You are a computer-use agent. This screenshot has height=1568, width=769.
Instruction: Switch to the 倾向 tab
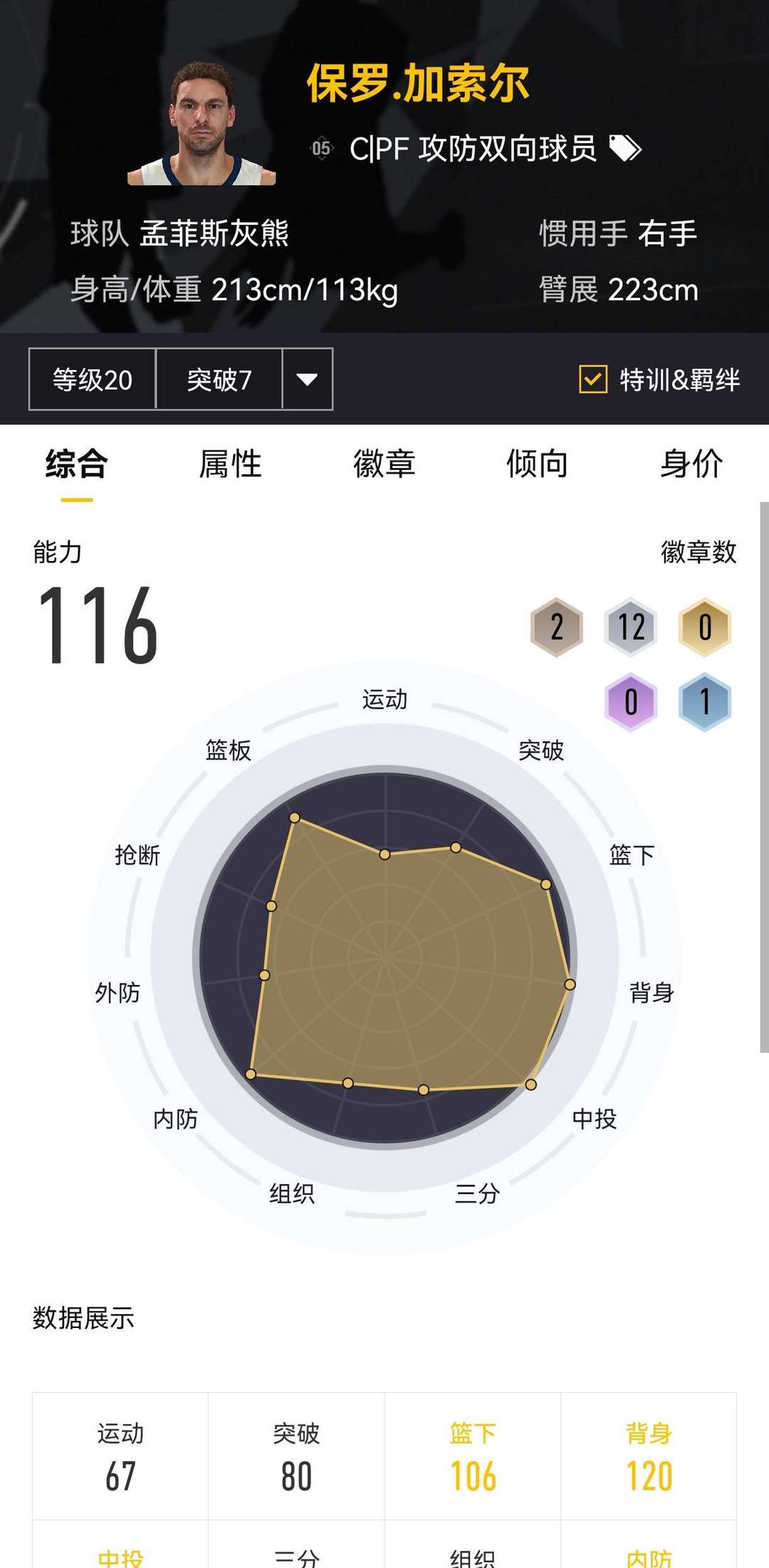tap(538, 464)
